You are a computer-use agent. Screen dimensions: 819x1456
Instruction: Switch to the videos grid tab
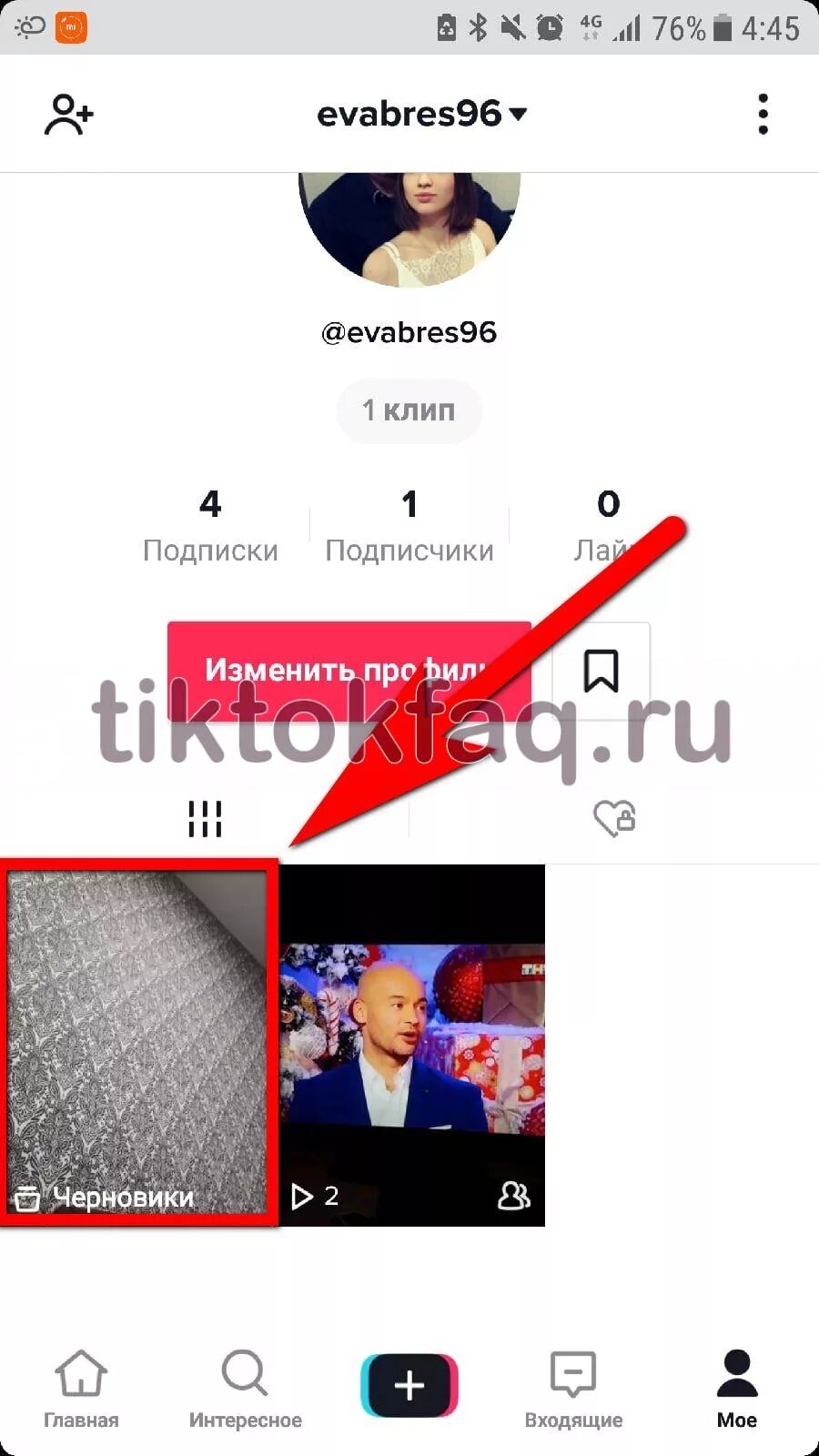pos(205,818)
